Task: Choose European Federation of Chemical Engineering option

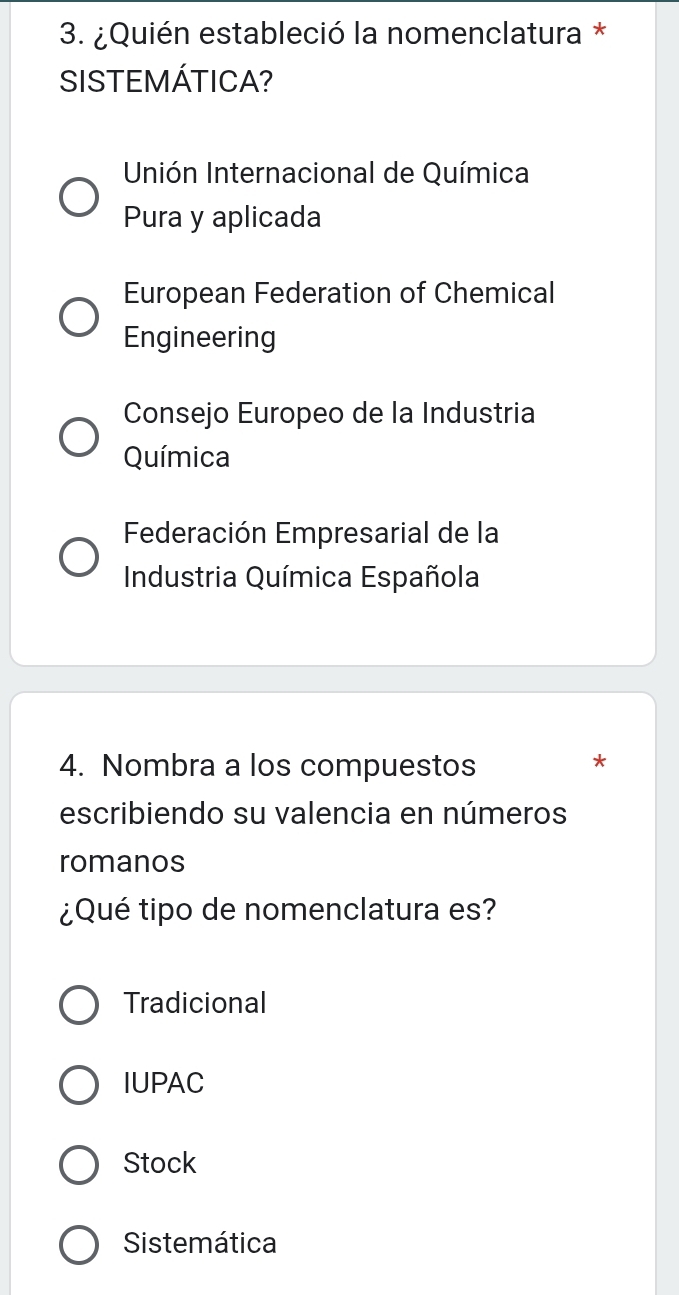Action: (x=80, y=316)
